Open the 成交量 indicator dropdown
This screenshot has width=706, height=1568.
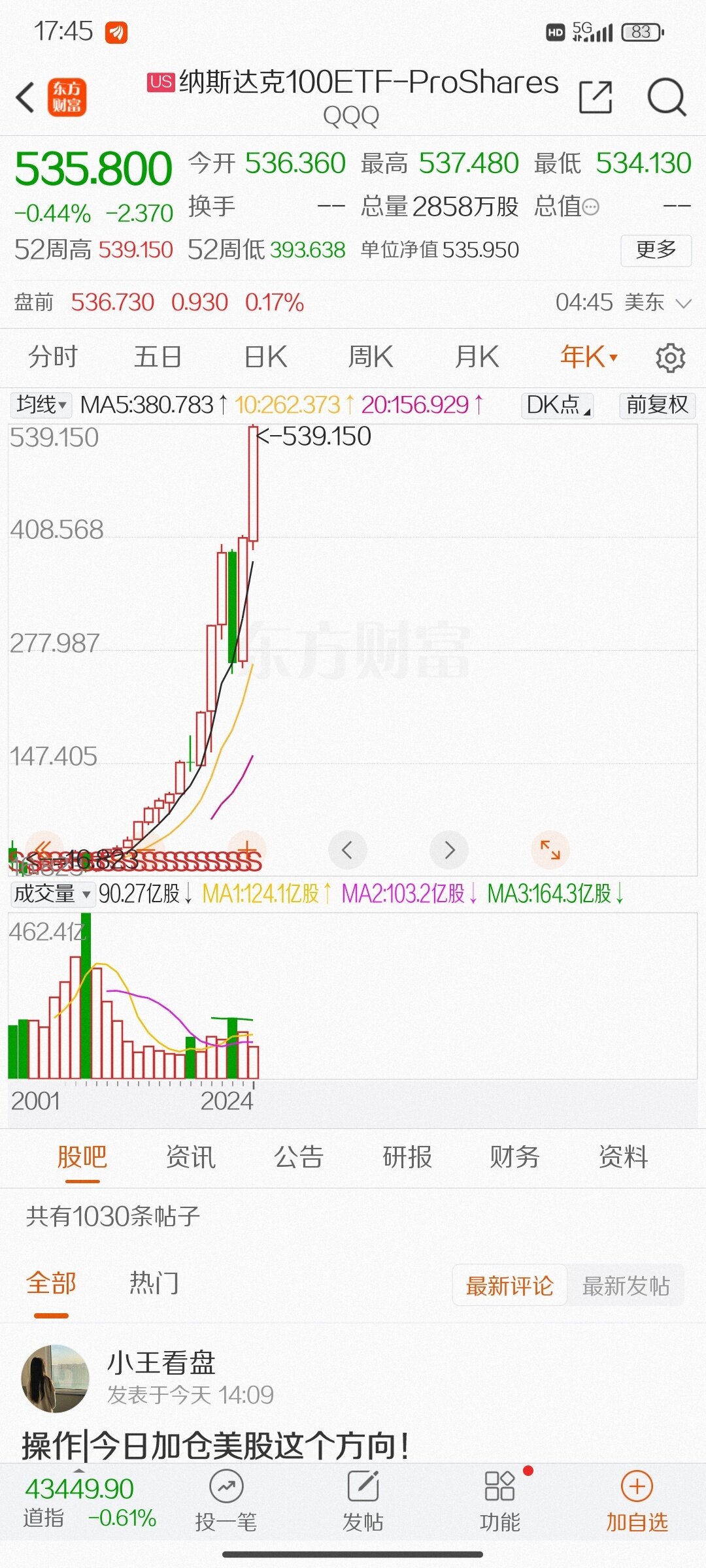[x=52, y=893]
